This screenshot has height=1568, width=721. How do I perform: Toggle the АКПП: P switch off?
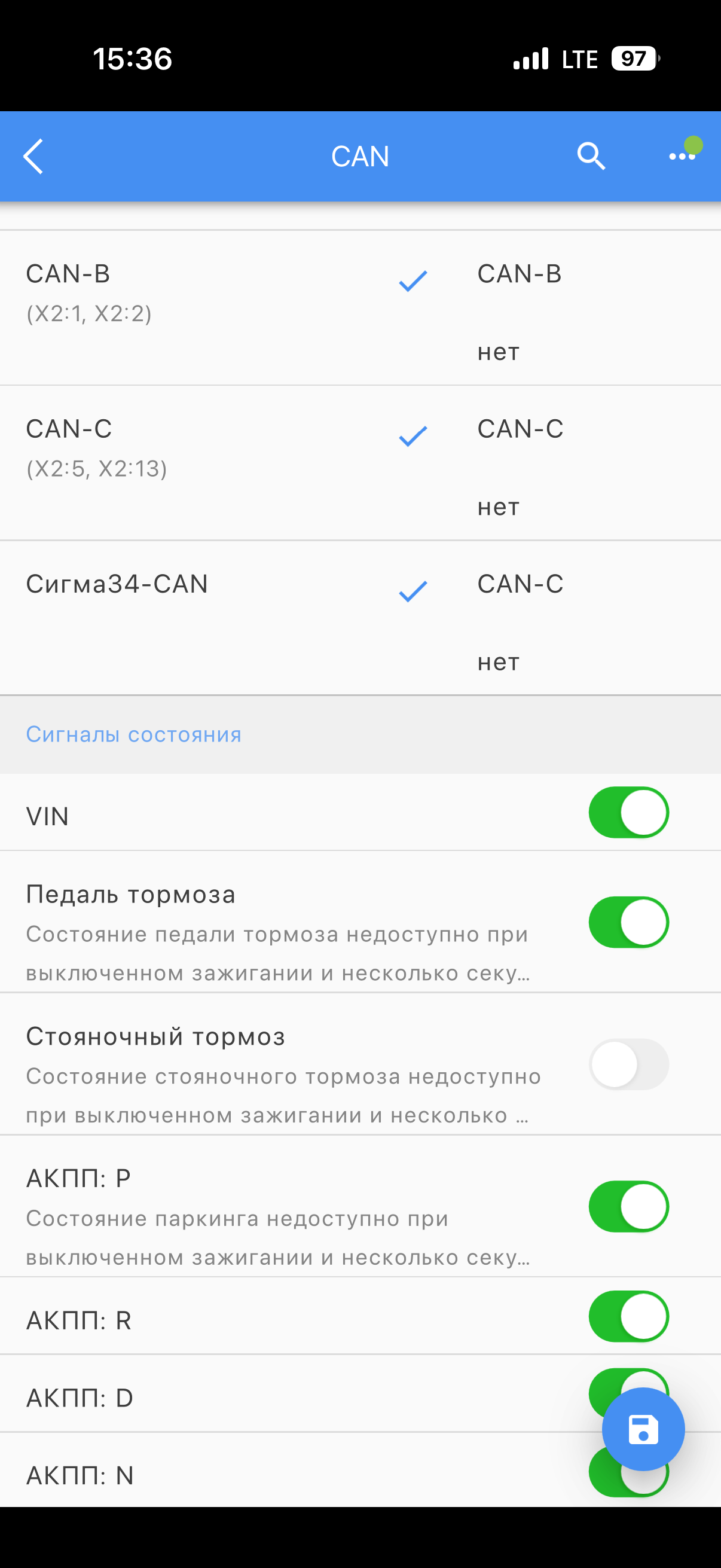(x=628, y=1206)
